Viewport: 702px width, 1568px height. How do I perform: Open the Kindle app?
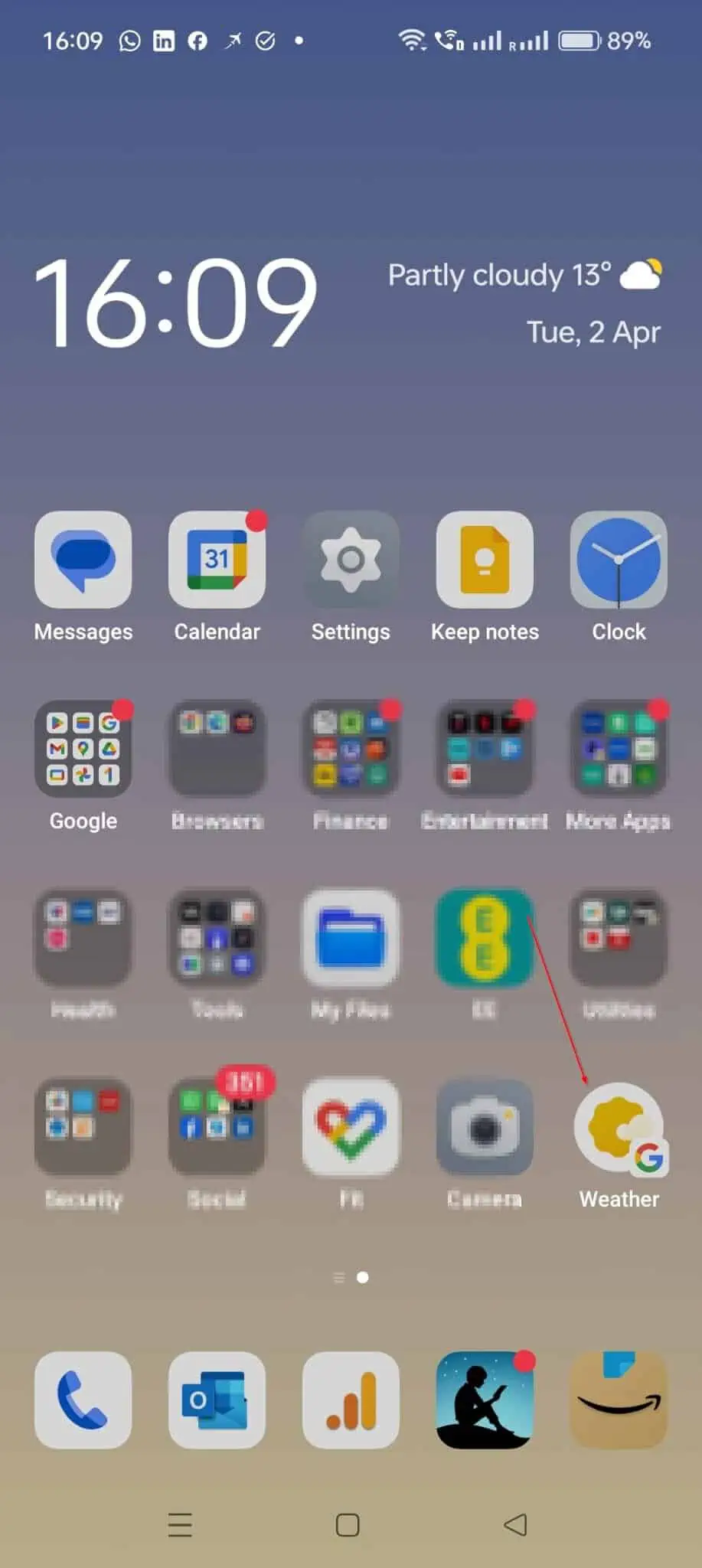485,1400
